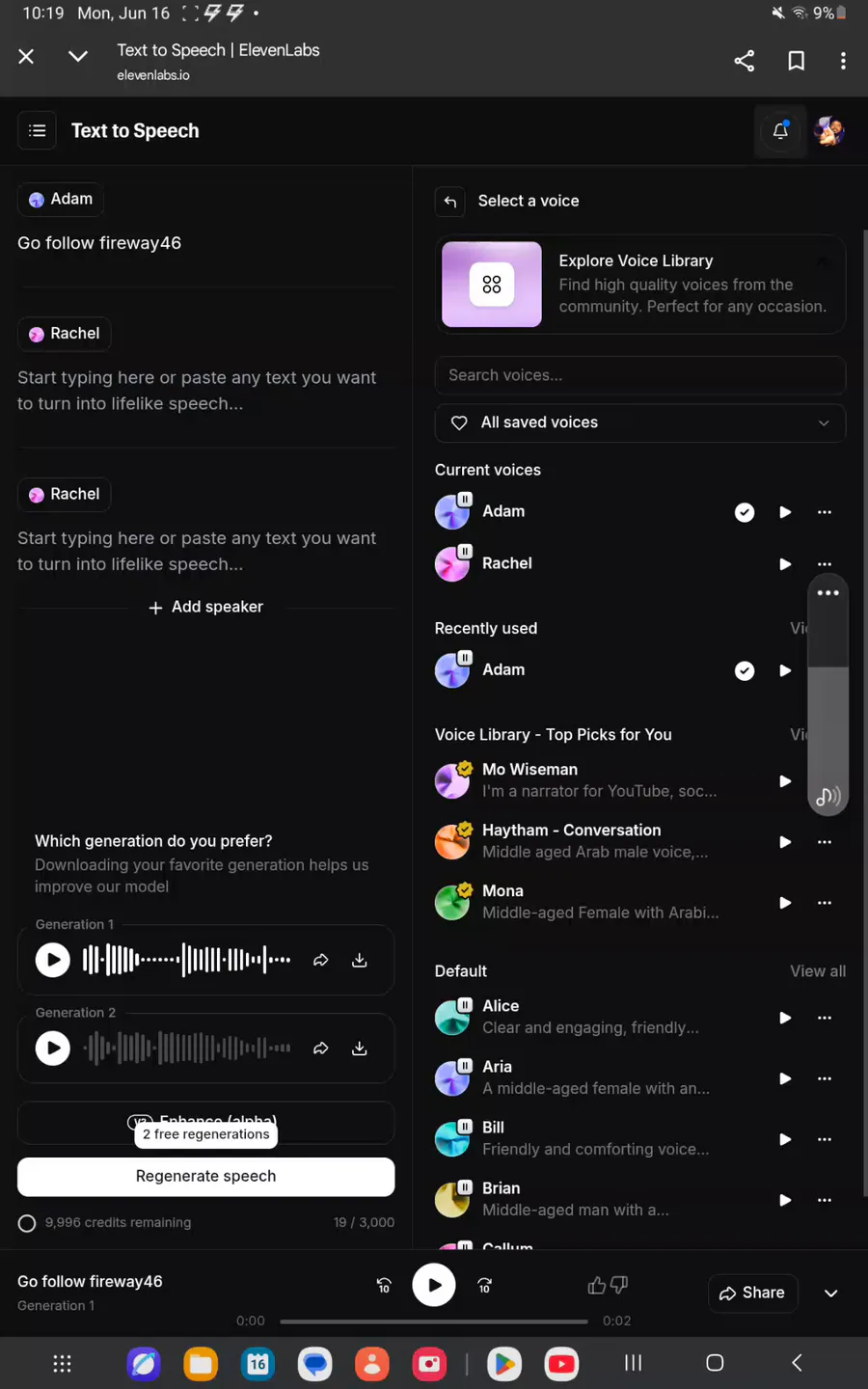Screen dimensions: 868x1389
Task: Download Generation 2 audio
Action: tap(360, 1049)
